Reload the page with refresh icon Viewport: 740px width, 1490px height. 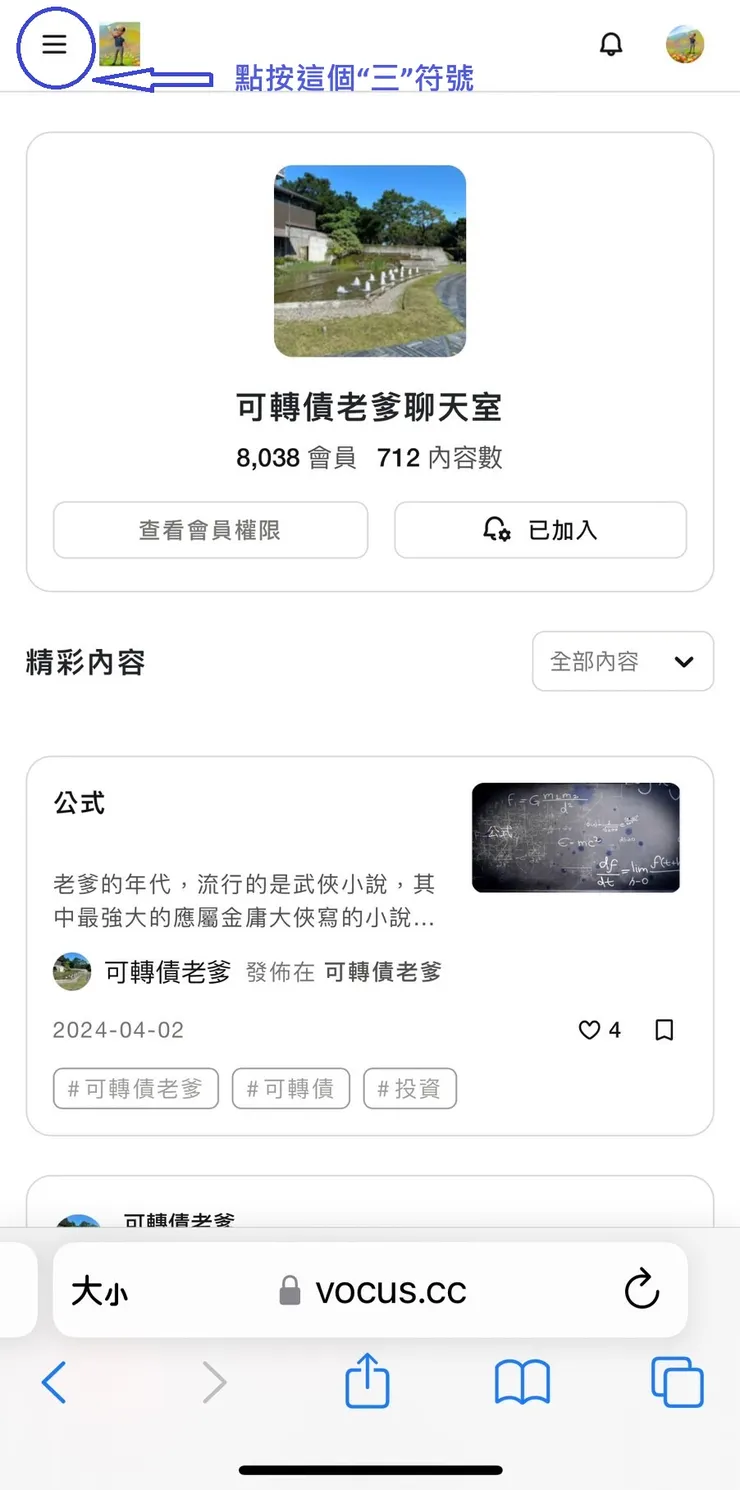(x=641, y=1290)
